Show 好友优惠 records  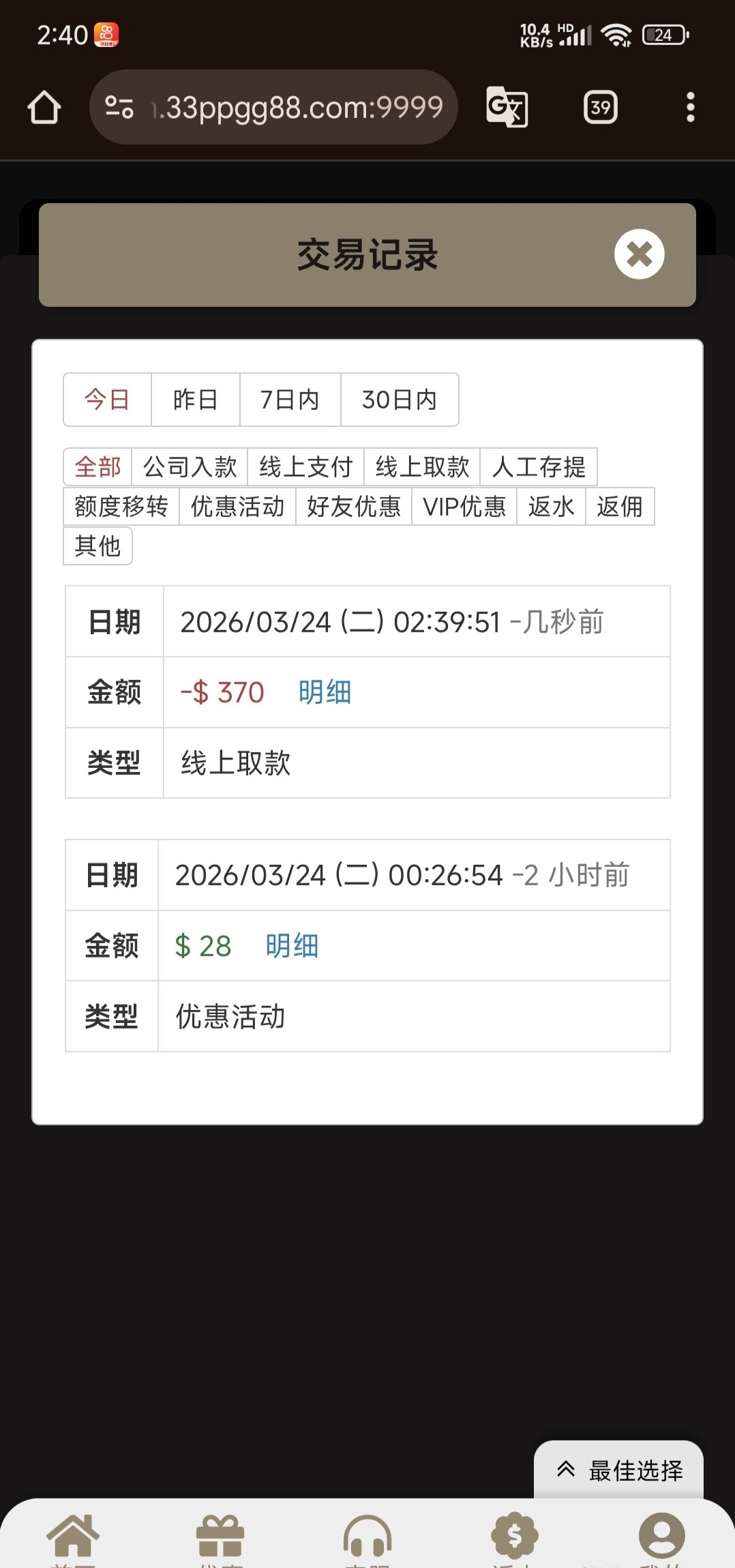[353, 507]
